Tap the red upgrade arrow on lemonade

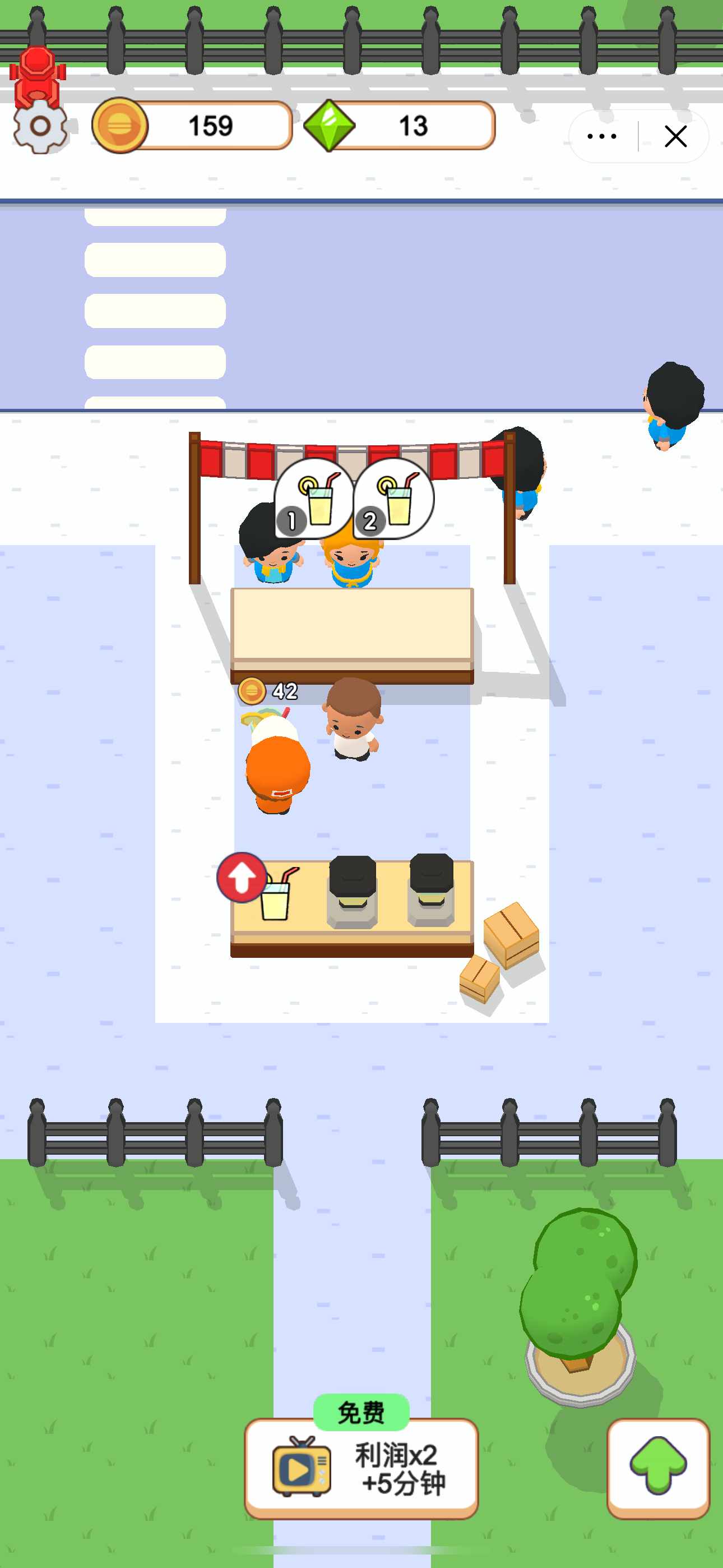pos(242,877)
